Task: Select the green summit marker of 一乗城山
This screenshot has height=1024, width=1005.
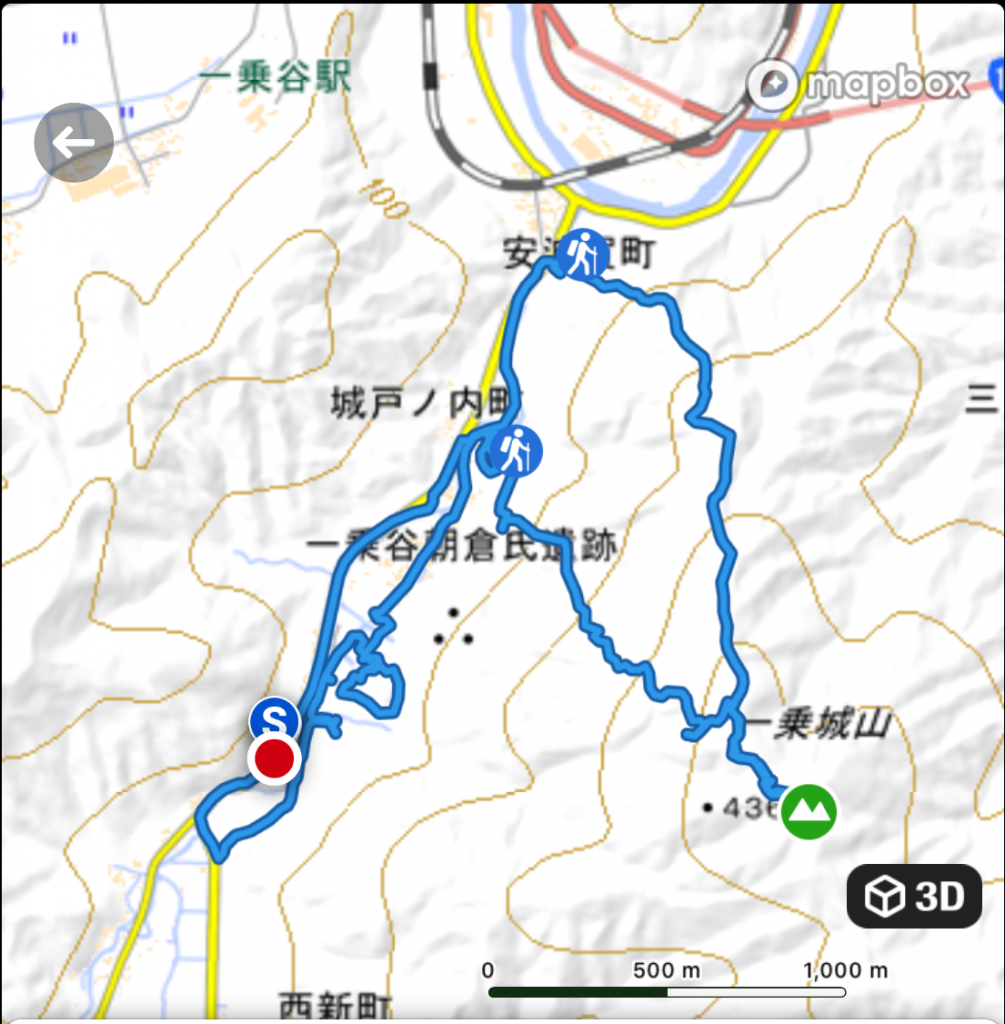Action: pos(809,810)
